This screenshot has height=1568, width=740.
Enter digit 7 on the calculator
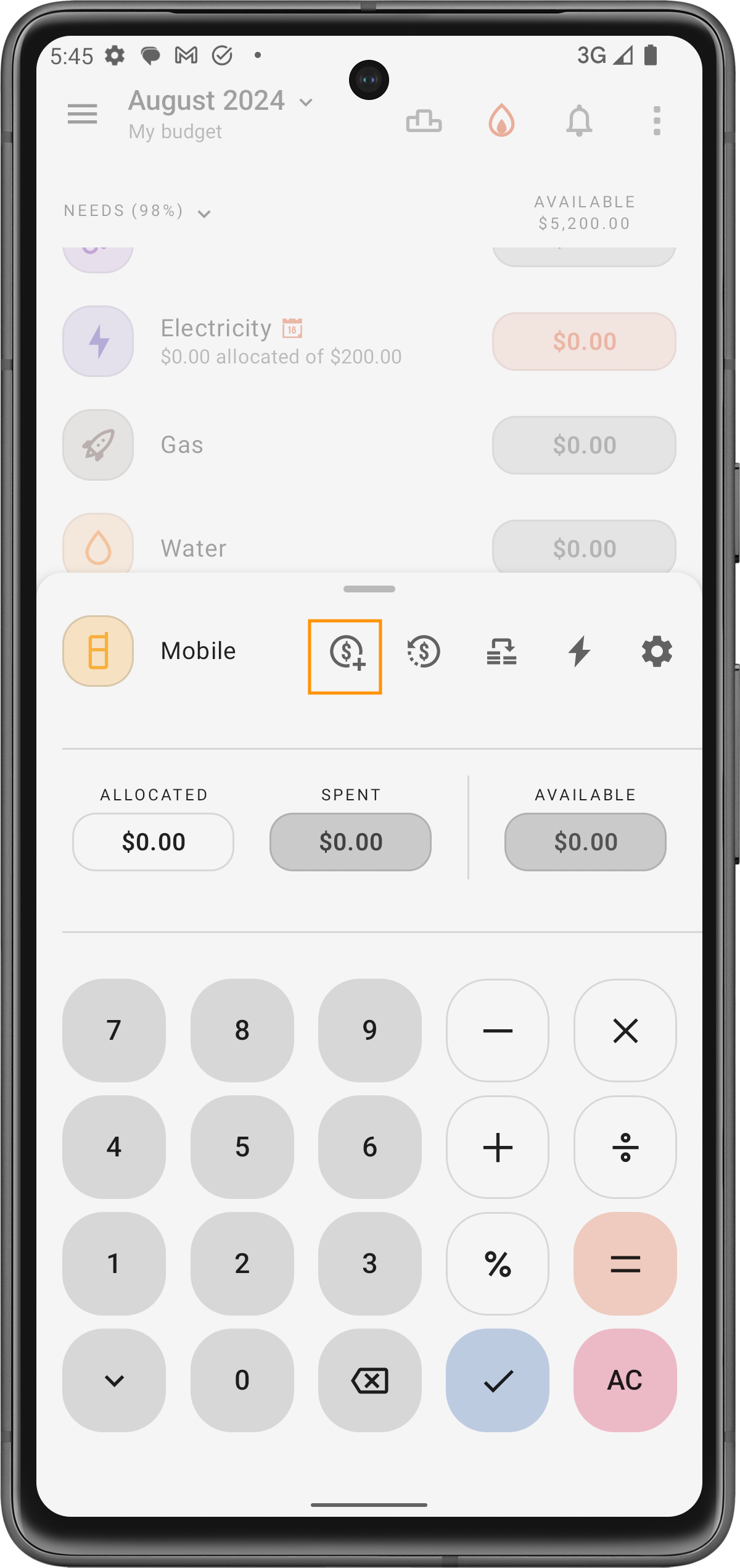114,1030
